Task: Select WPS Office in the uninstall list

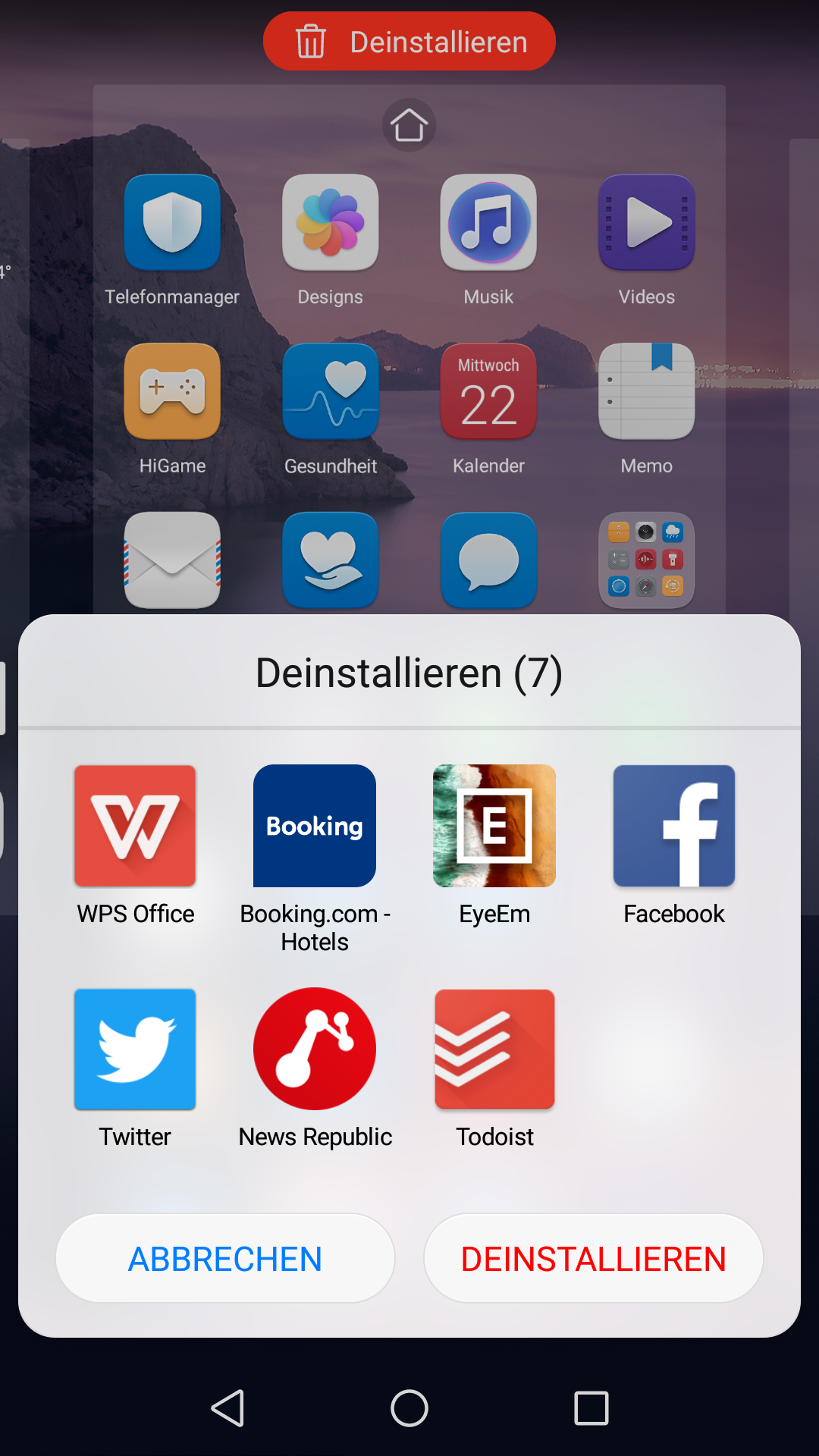Action: [x=135, y=826]
